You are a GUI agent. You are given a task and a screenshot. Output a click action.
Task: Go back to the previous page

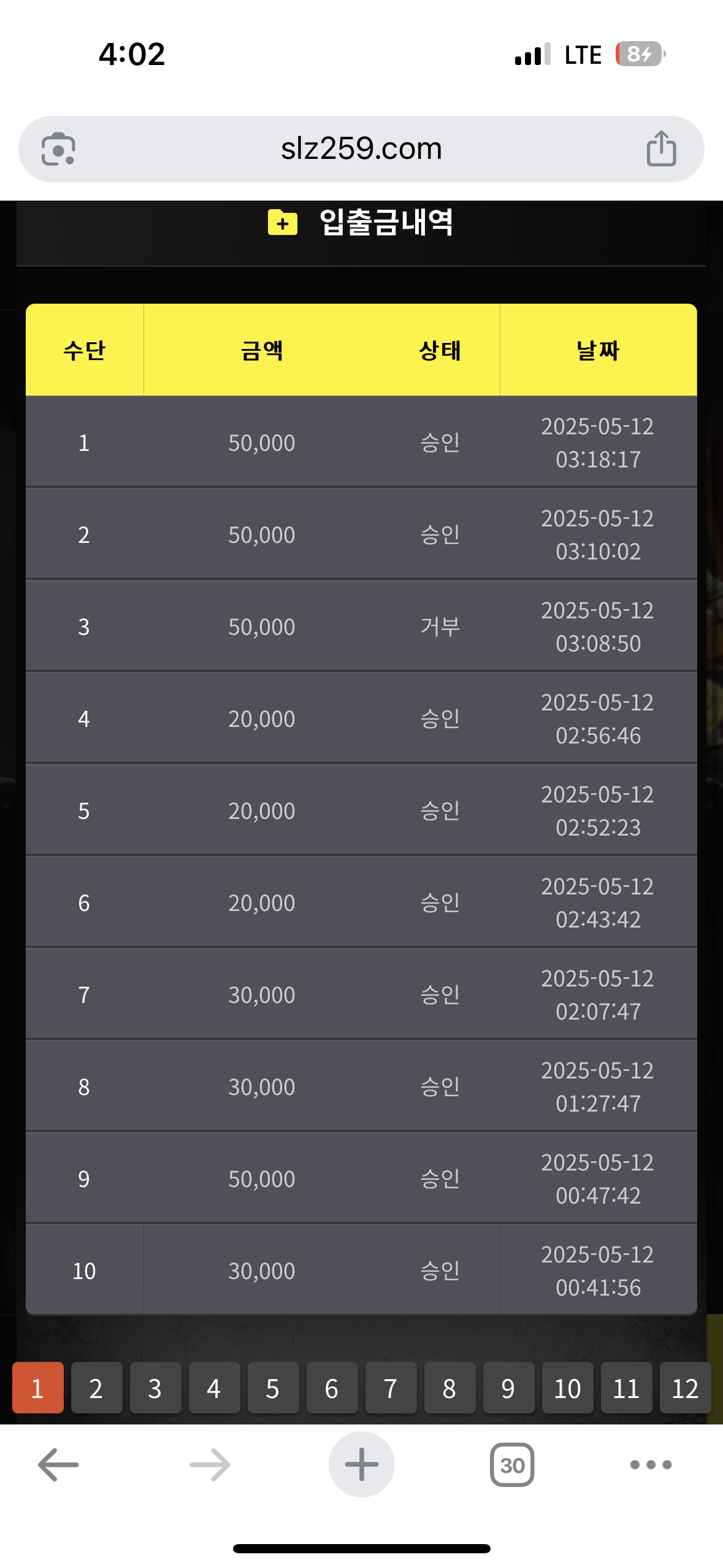(x=58, y=1465)
